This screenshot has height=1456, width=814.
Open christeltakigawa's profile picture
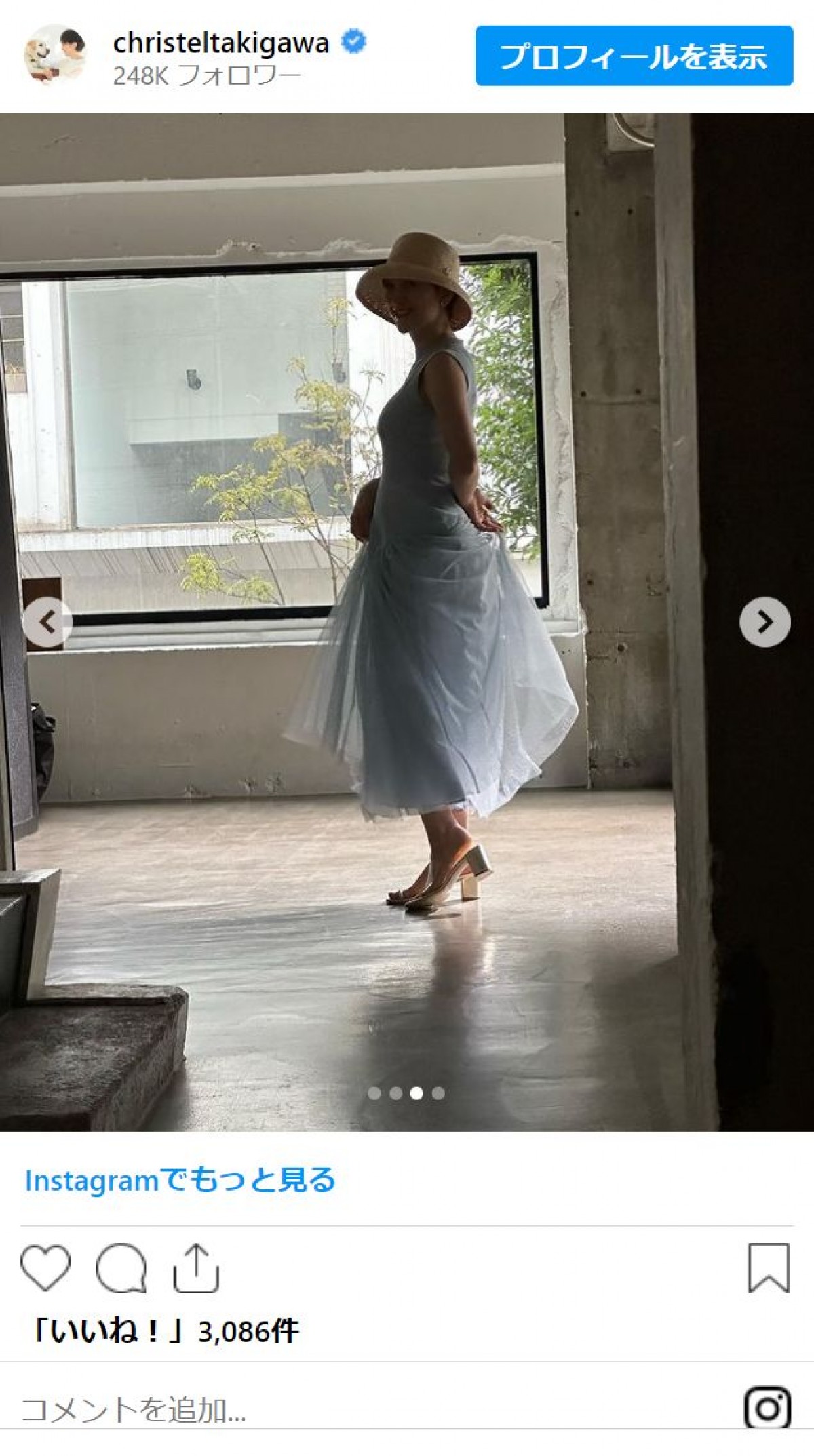(56, 56)
